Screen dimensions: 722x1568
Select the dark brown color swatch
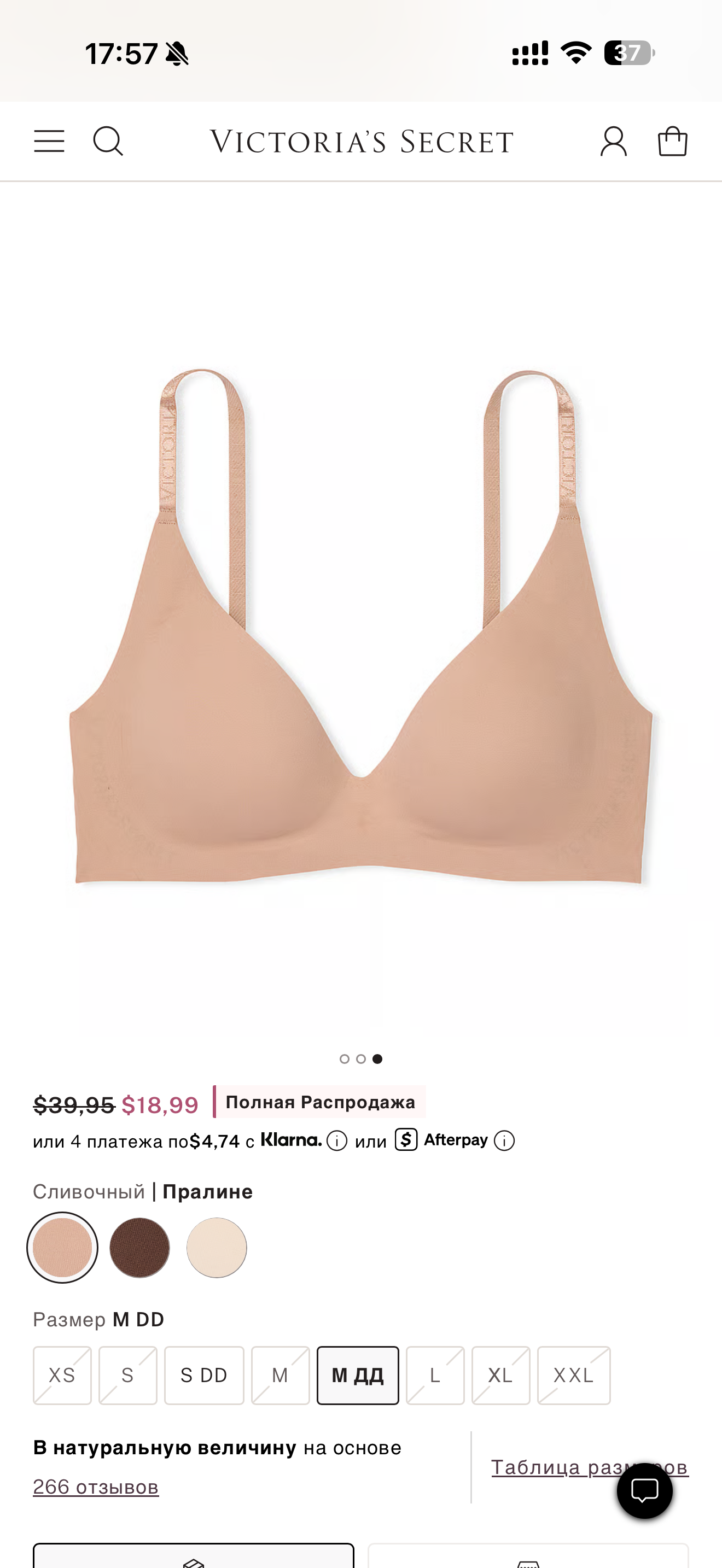coord(139,1247)
